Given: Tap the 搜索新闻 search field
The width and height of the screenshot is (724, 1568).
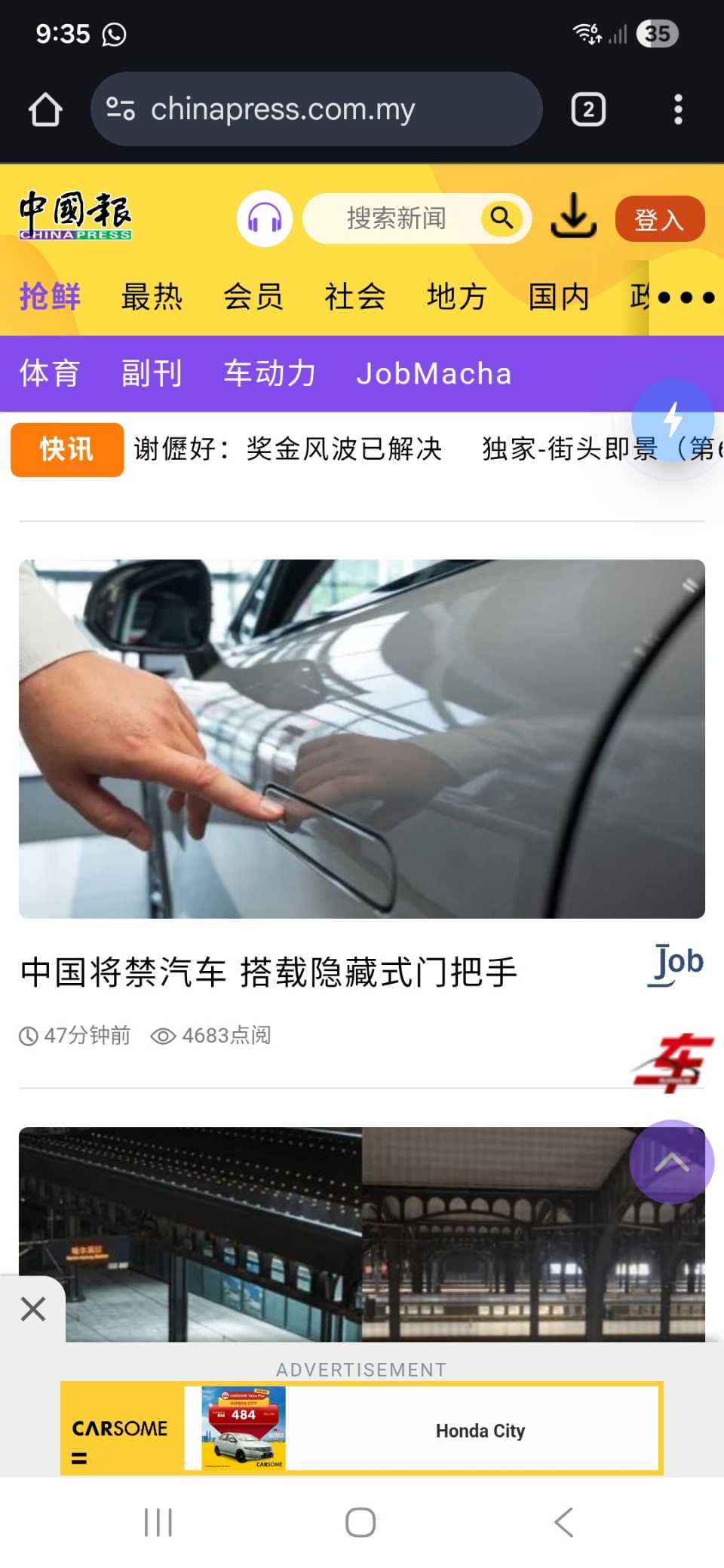Looking at the screenshot, I should pos(396,219).
